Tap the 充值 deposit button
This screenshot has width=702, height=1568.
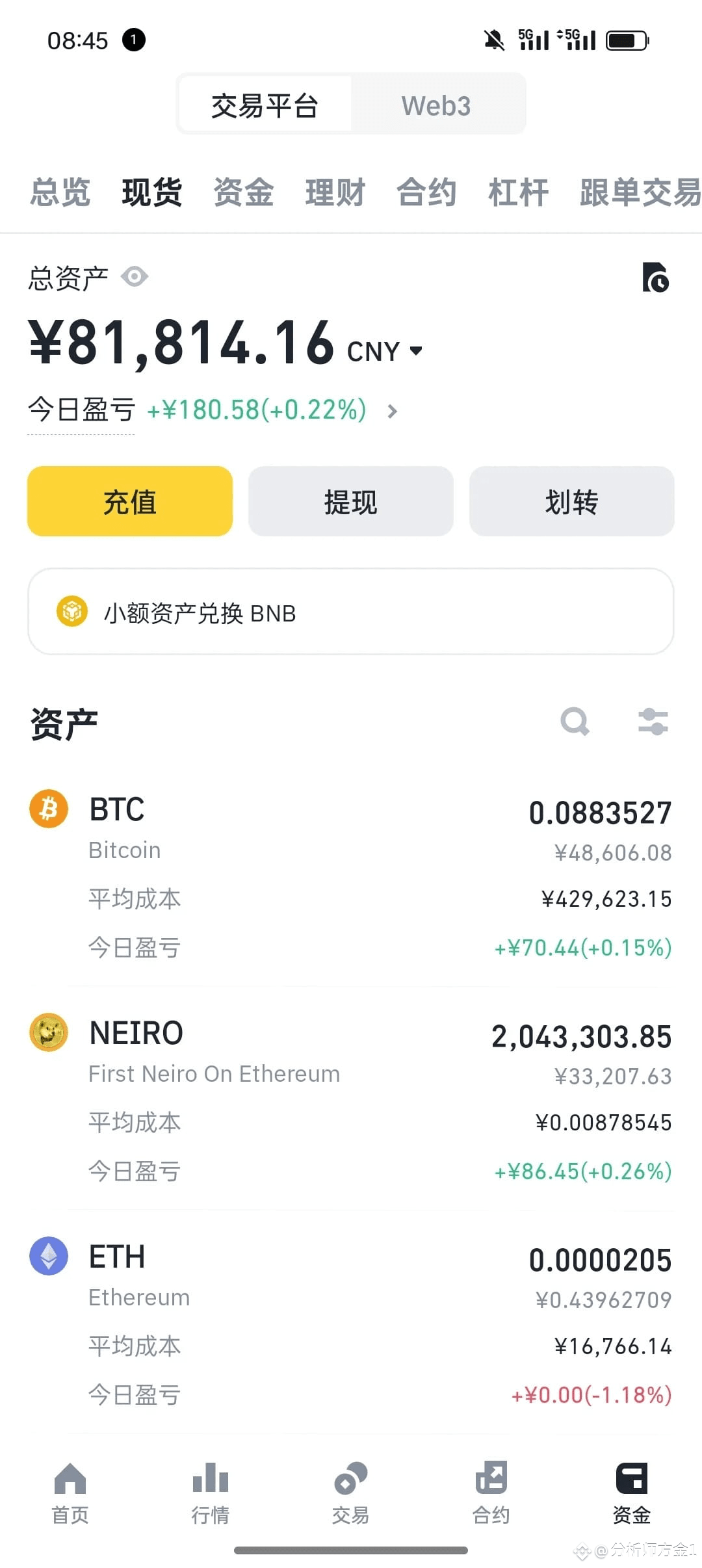130,501
